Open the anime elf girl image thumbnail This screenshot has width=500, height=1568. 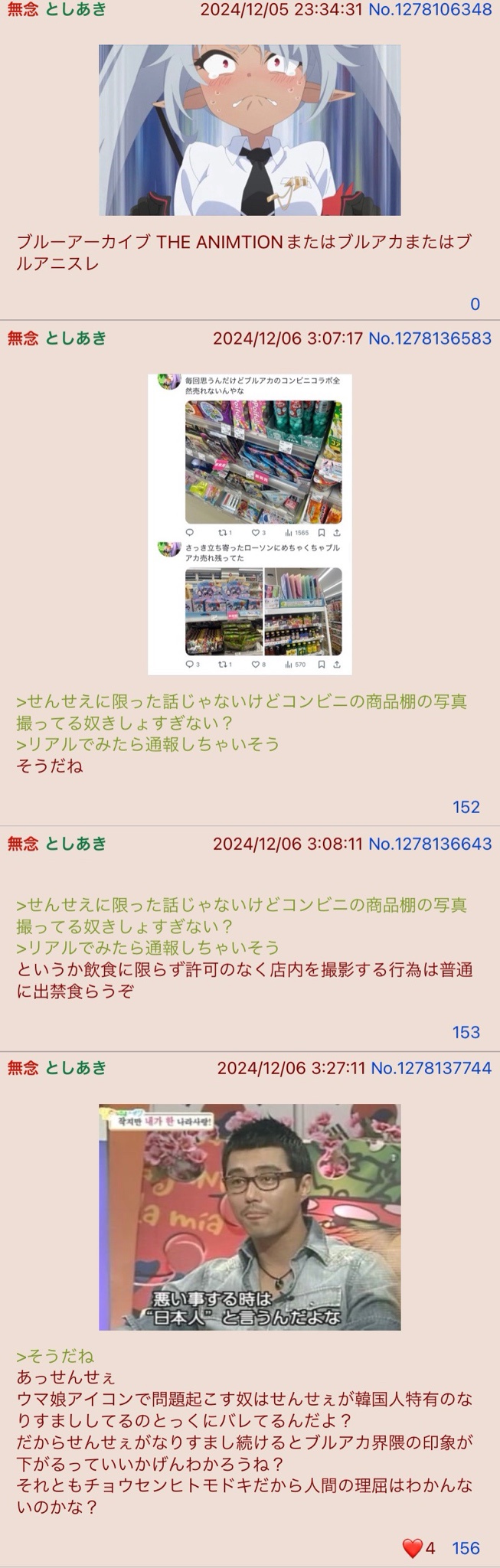[250, 130]
